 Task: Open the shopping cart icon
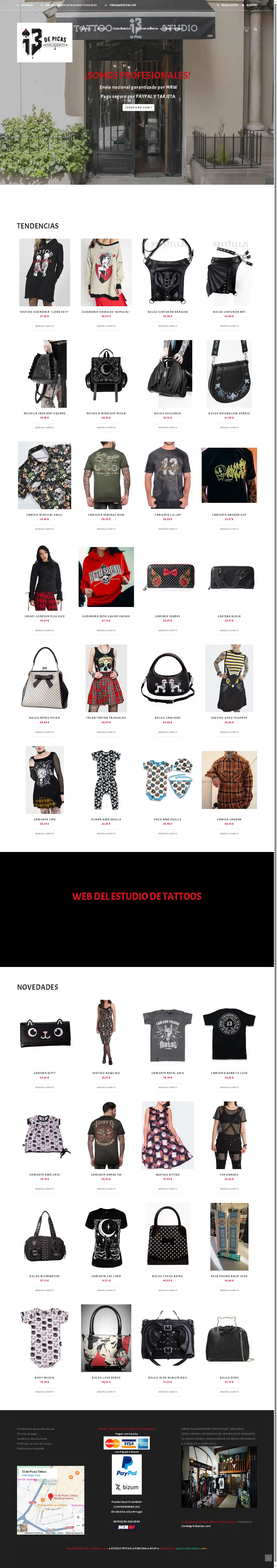coord(246,29)
